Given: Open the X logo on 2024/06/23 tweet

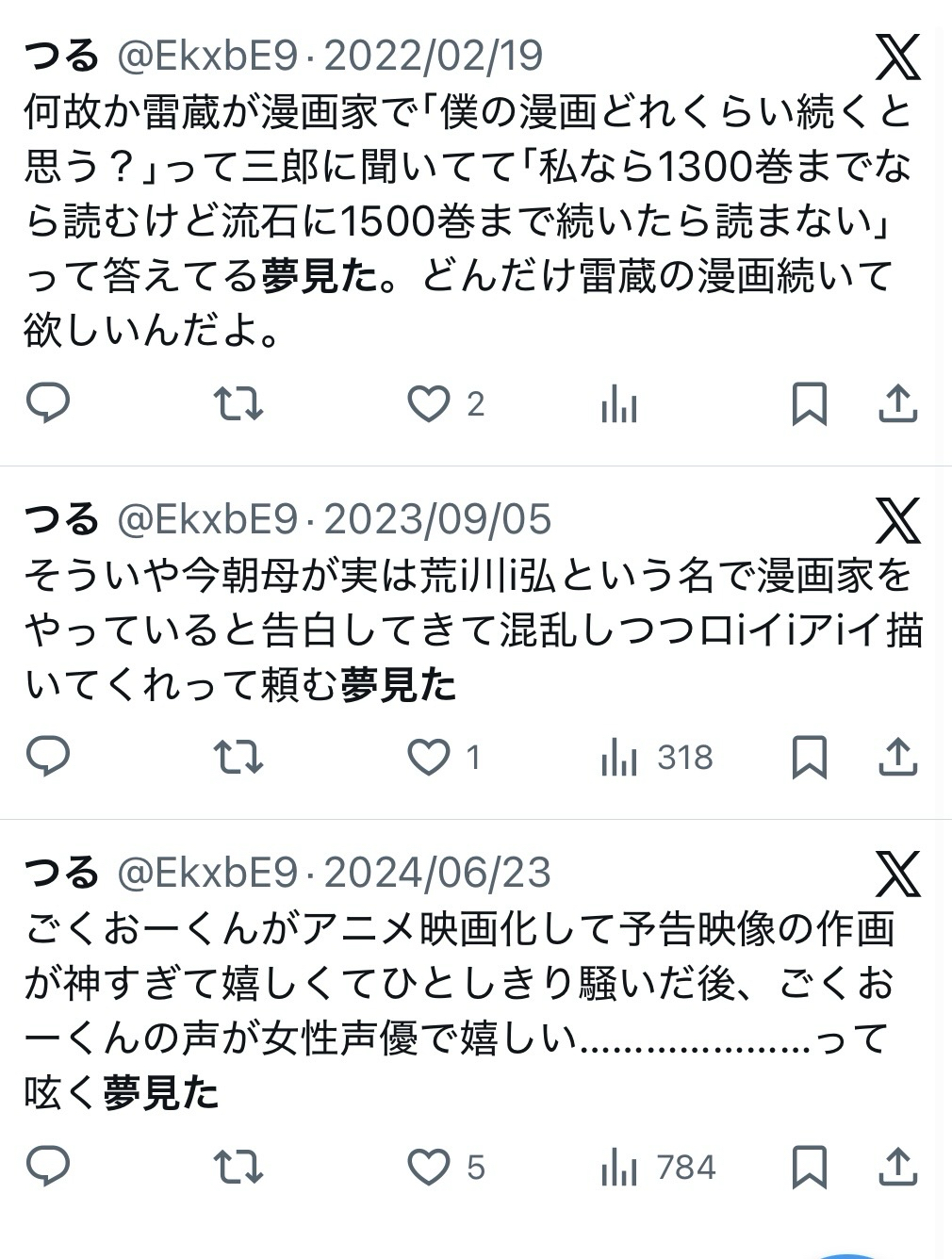Looking at the screenshot, I should click(897, 874).
